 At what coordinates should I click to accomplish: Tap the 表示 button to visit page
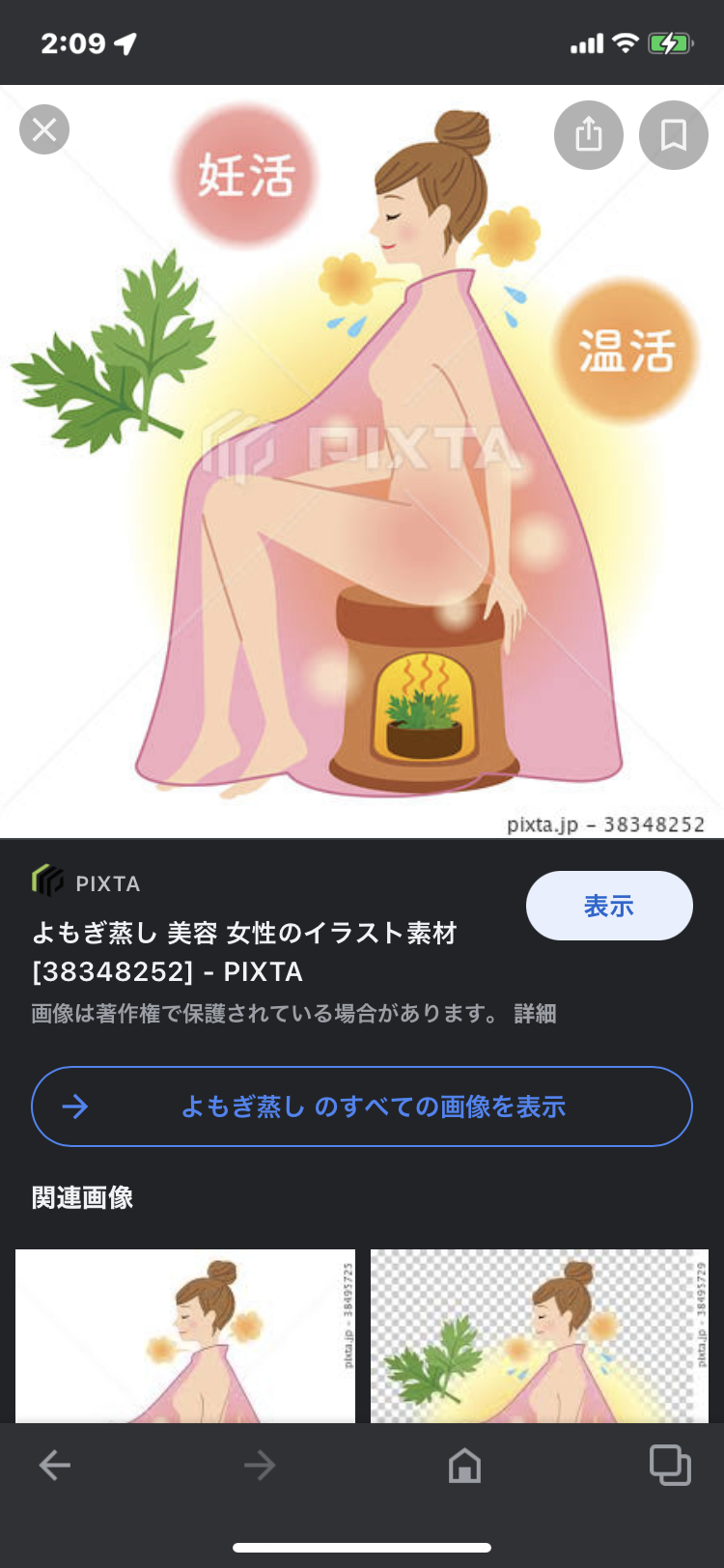[x=609, y=906]
